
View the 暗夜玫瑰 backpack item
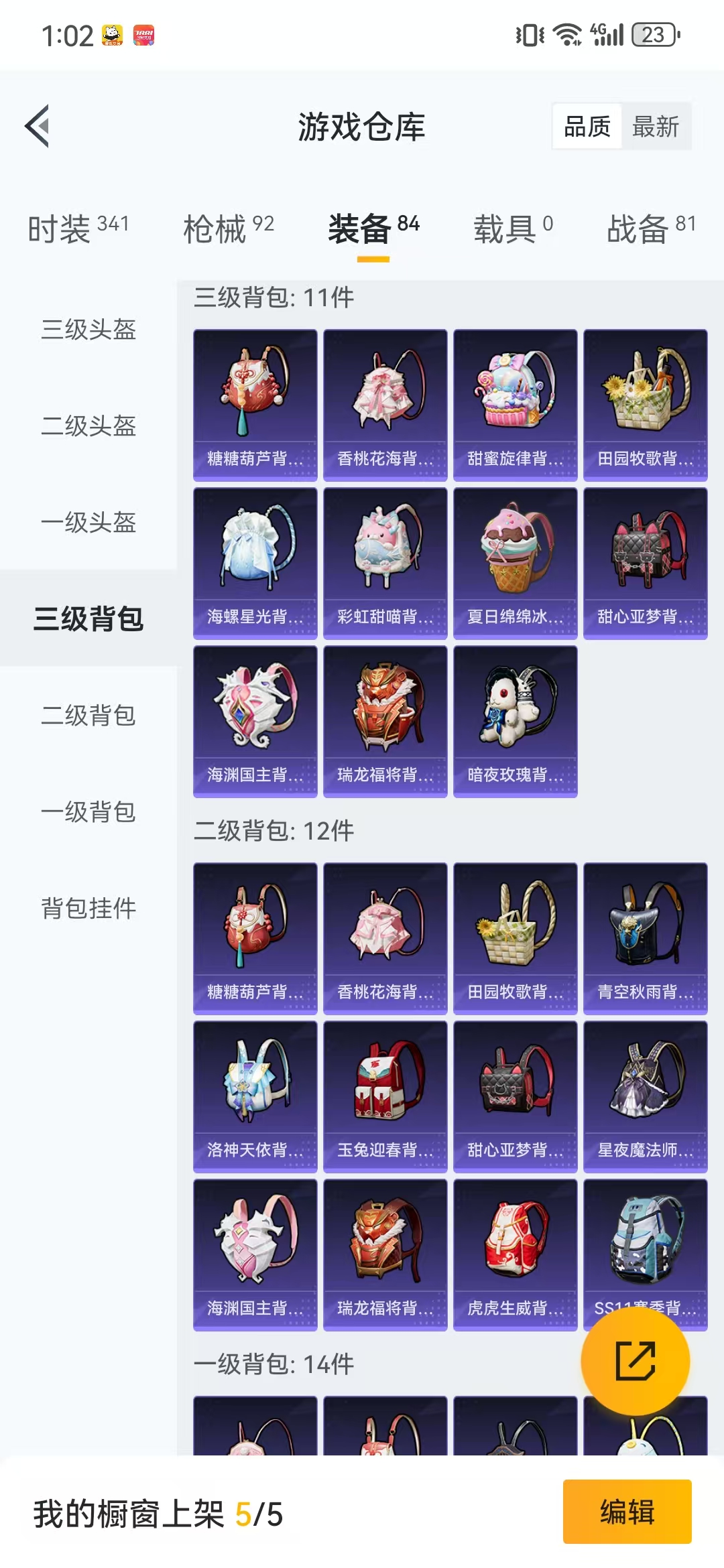point(515,721)
